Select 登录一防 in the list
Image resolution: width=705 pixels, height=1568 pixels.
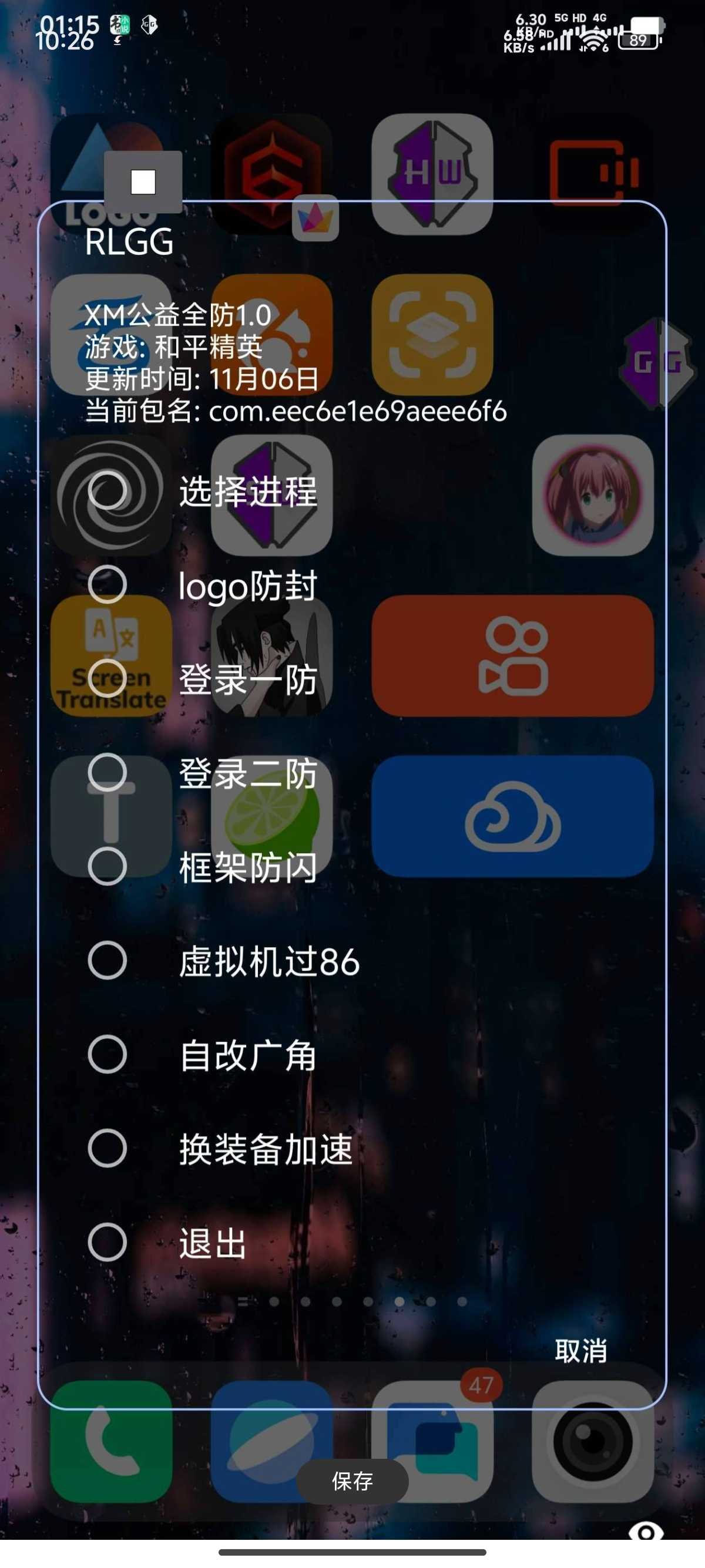[x=108, y=679]
